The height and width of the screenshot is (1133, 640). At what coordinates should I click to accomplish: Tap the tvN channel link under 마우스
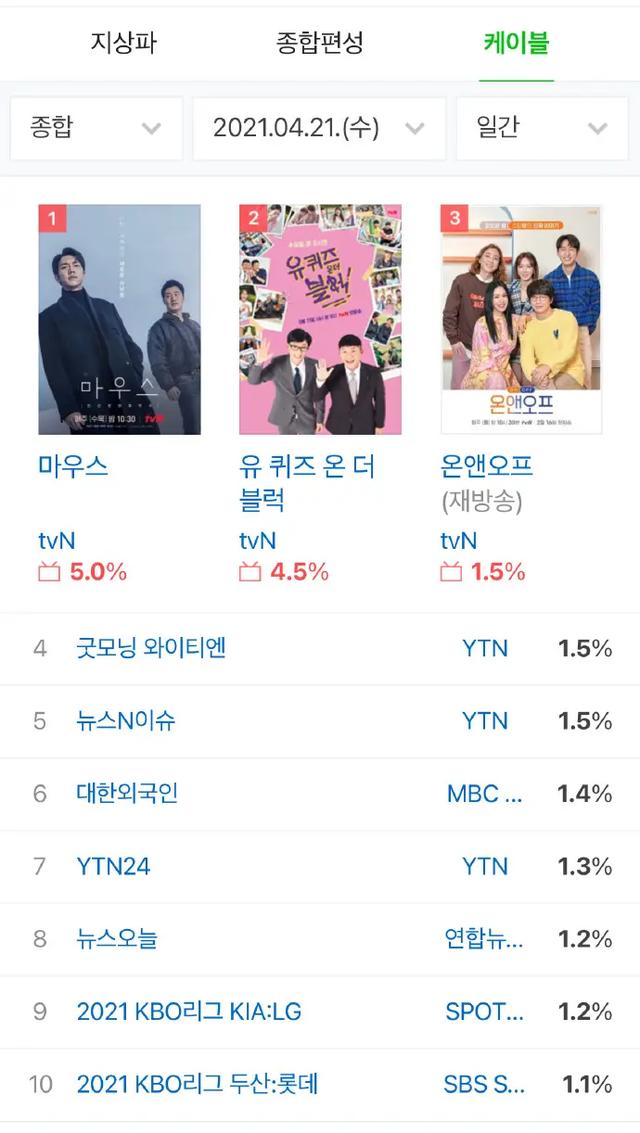[56, 540]
